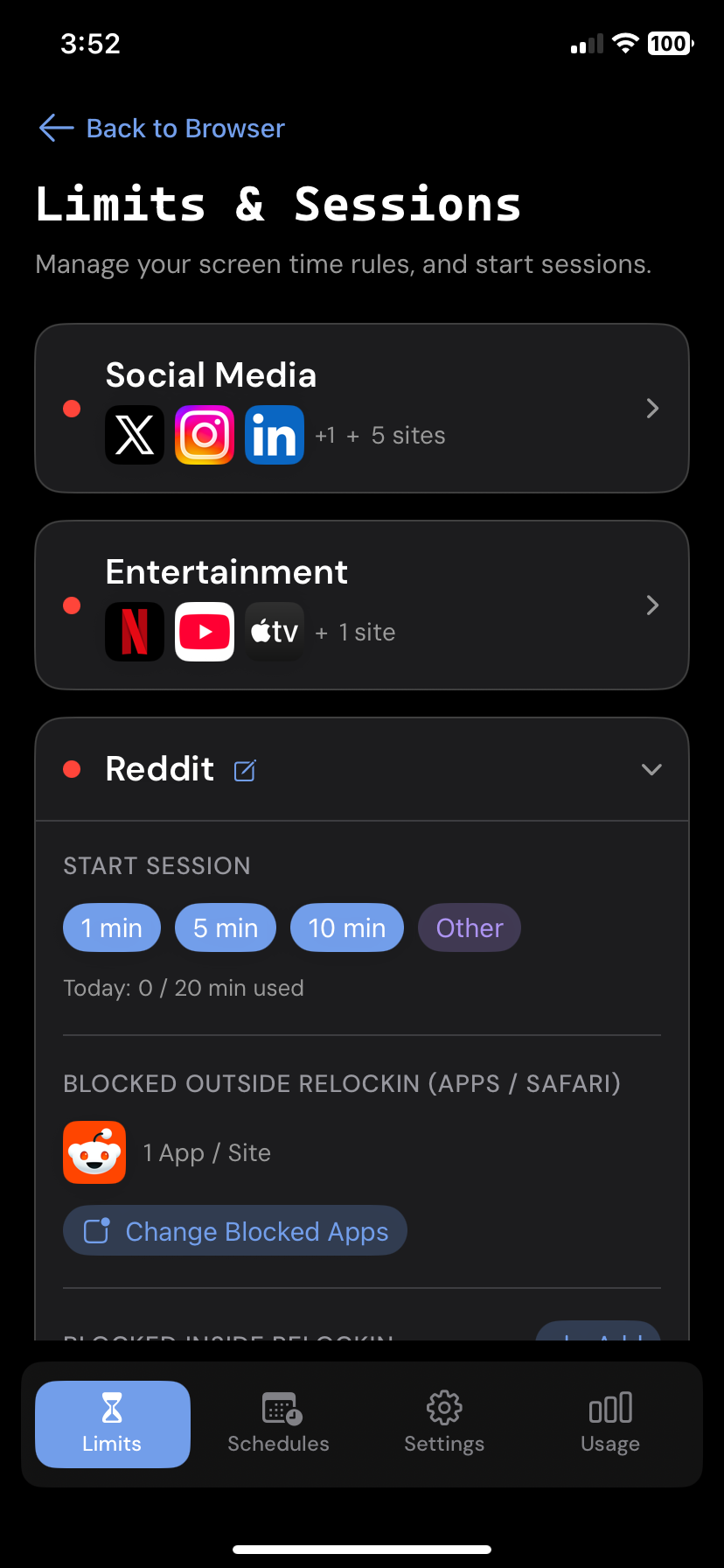Open the Entertainment limit card
The height and width of the screenshot is (1568, 724).
pyautogui.click(x=362, y=605)
